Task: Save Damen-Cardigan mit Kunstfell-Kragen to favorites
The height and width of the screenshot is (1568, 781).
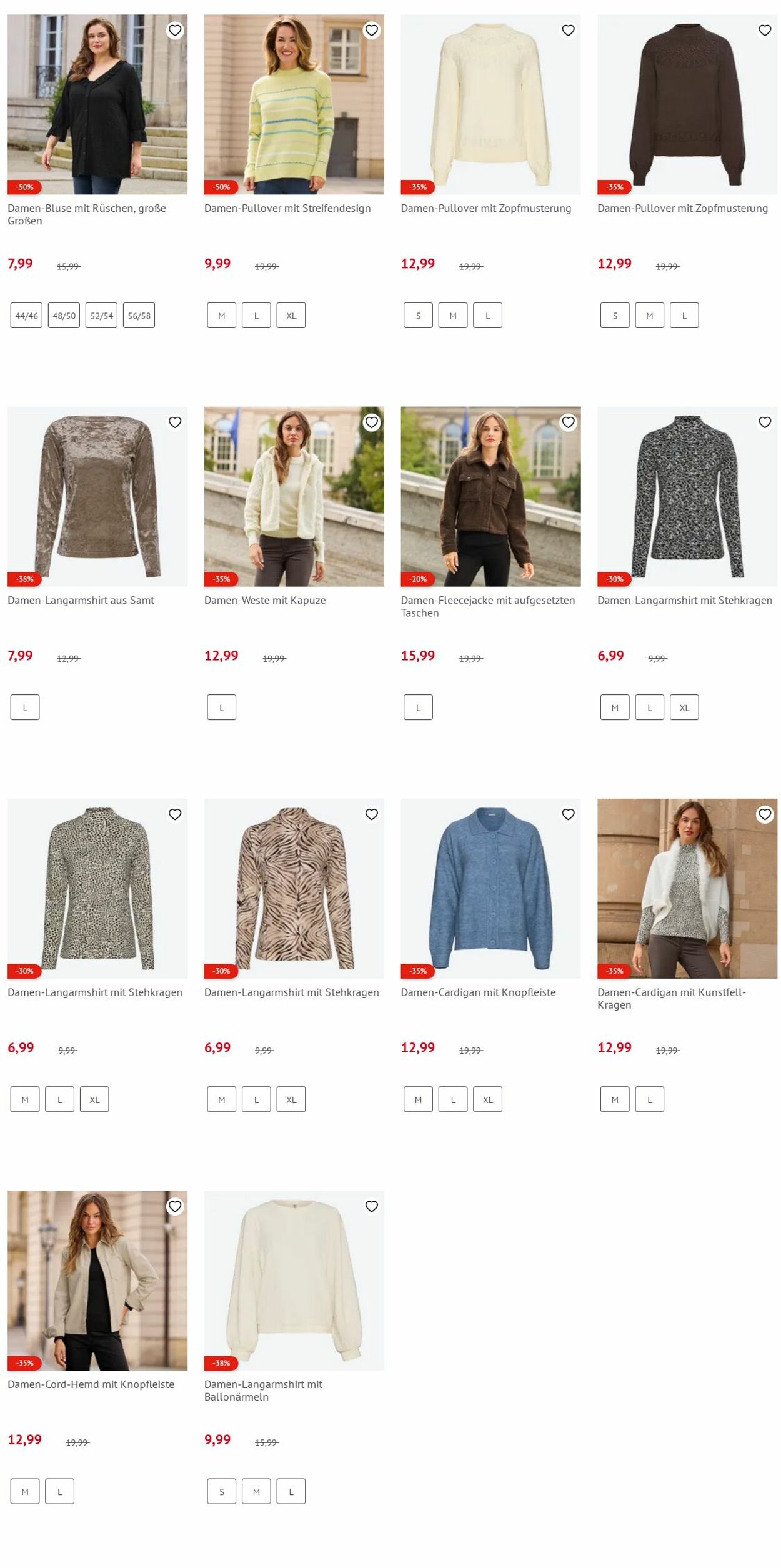Action: tap(765, 814)
